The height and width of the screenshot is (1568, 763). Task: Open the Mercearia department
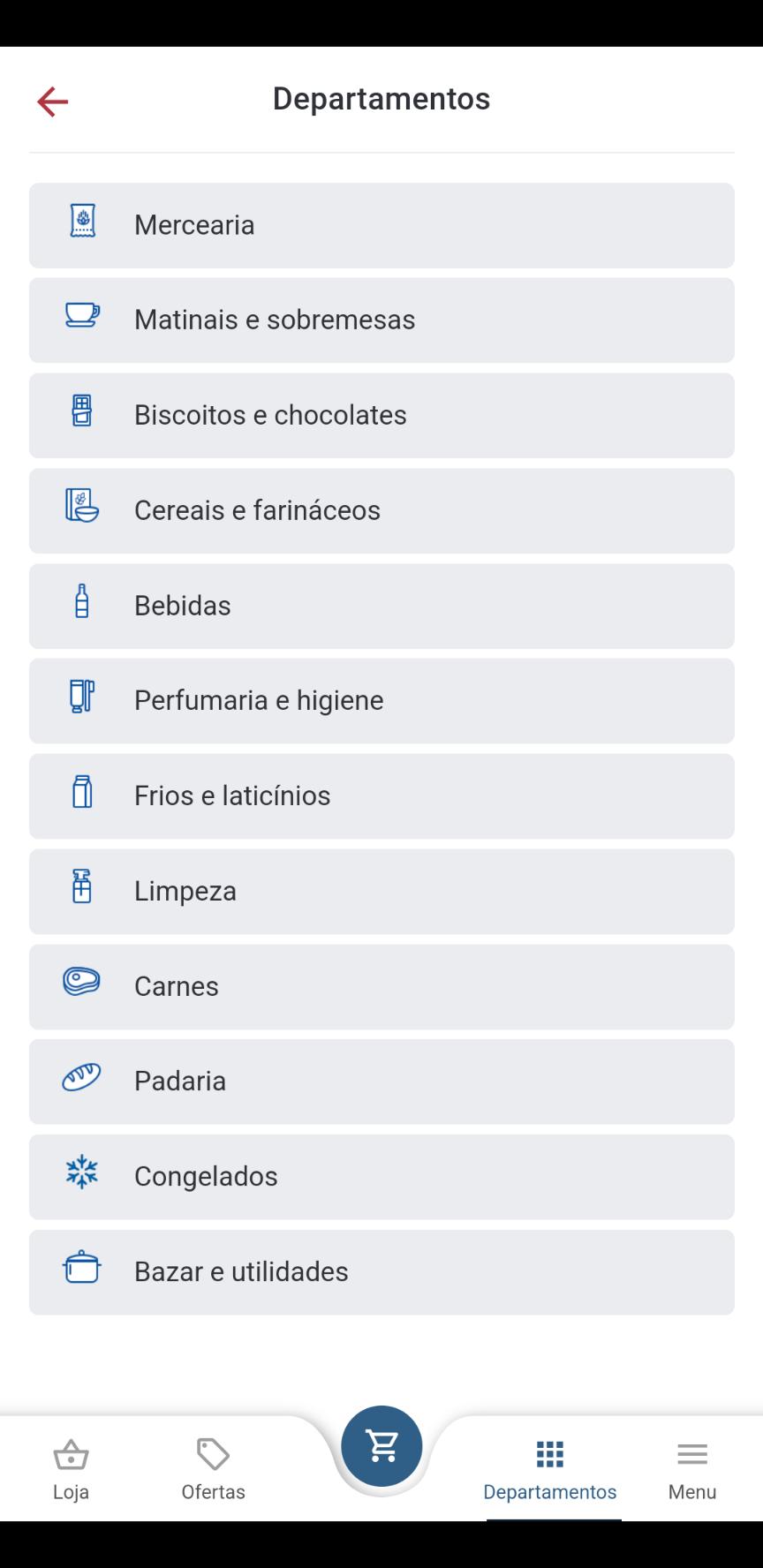381,225
